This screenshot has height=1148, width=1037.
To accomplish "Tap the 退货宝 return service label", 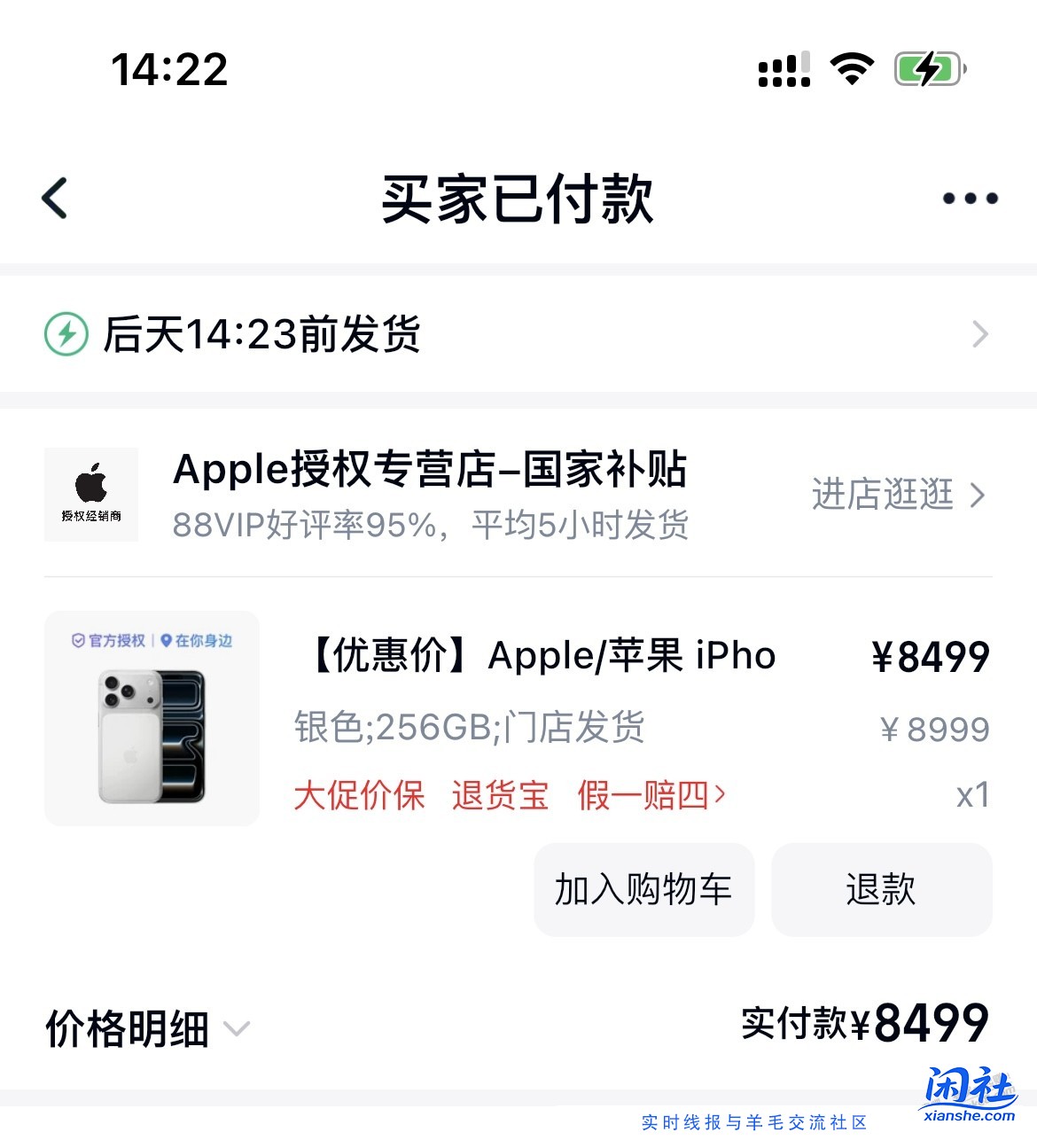I will [501, 796].
